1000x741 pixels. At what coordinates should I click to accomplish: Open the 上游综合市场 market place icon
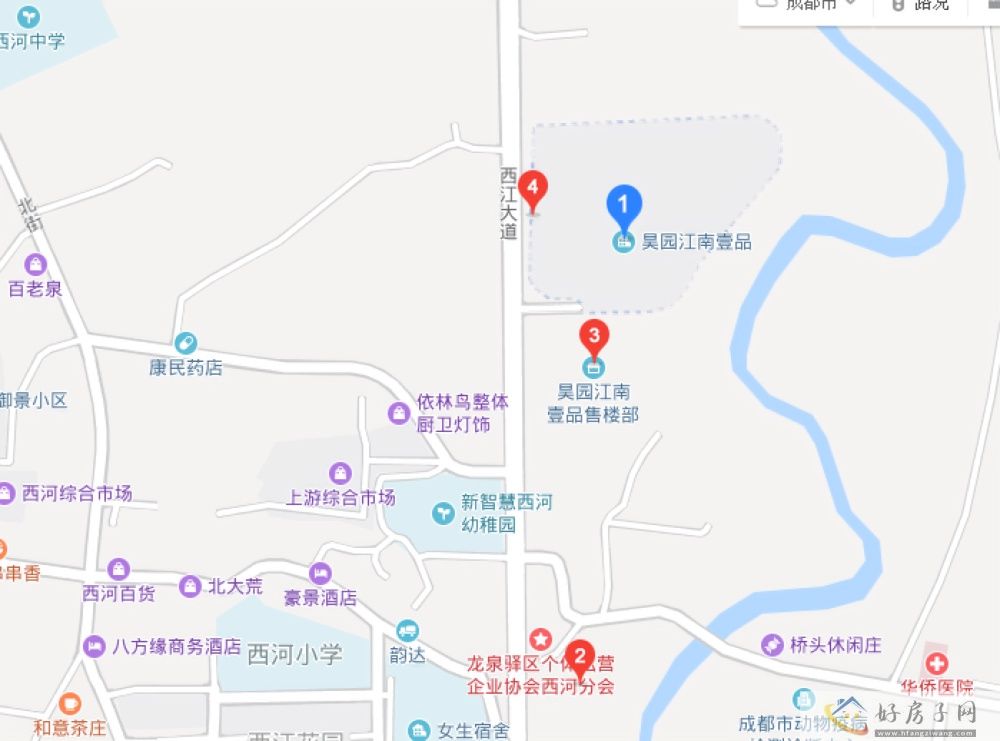[x=341, y=473]
